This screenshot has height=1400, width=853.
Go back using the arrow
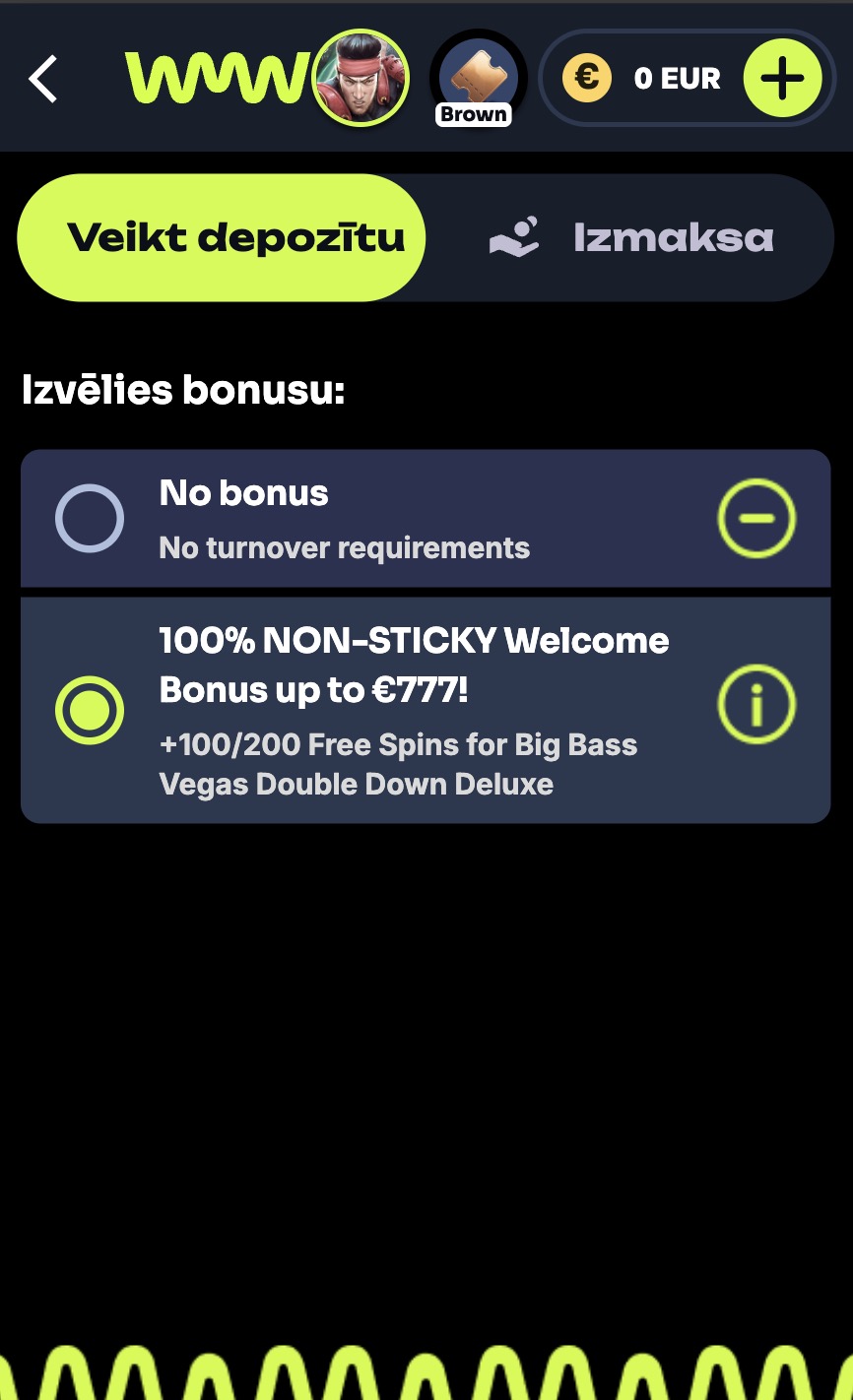click(x=43, y=79)
